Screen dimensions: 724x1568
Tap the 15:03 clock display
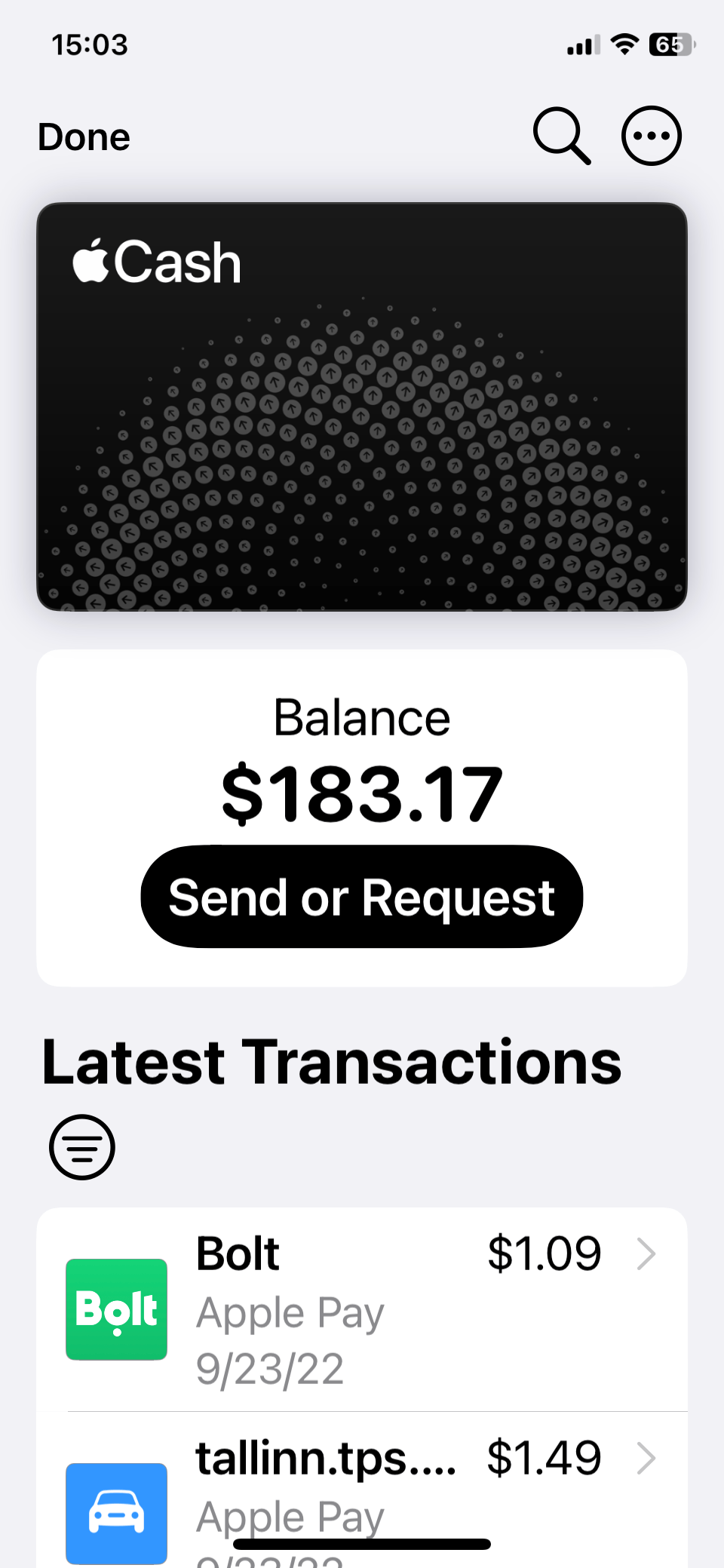pos(90,44)
